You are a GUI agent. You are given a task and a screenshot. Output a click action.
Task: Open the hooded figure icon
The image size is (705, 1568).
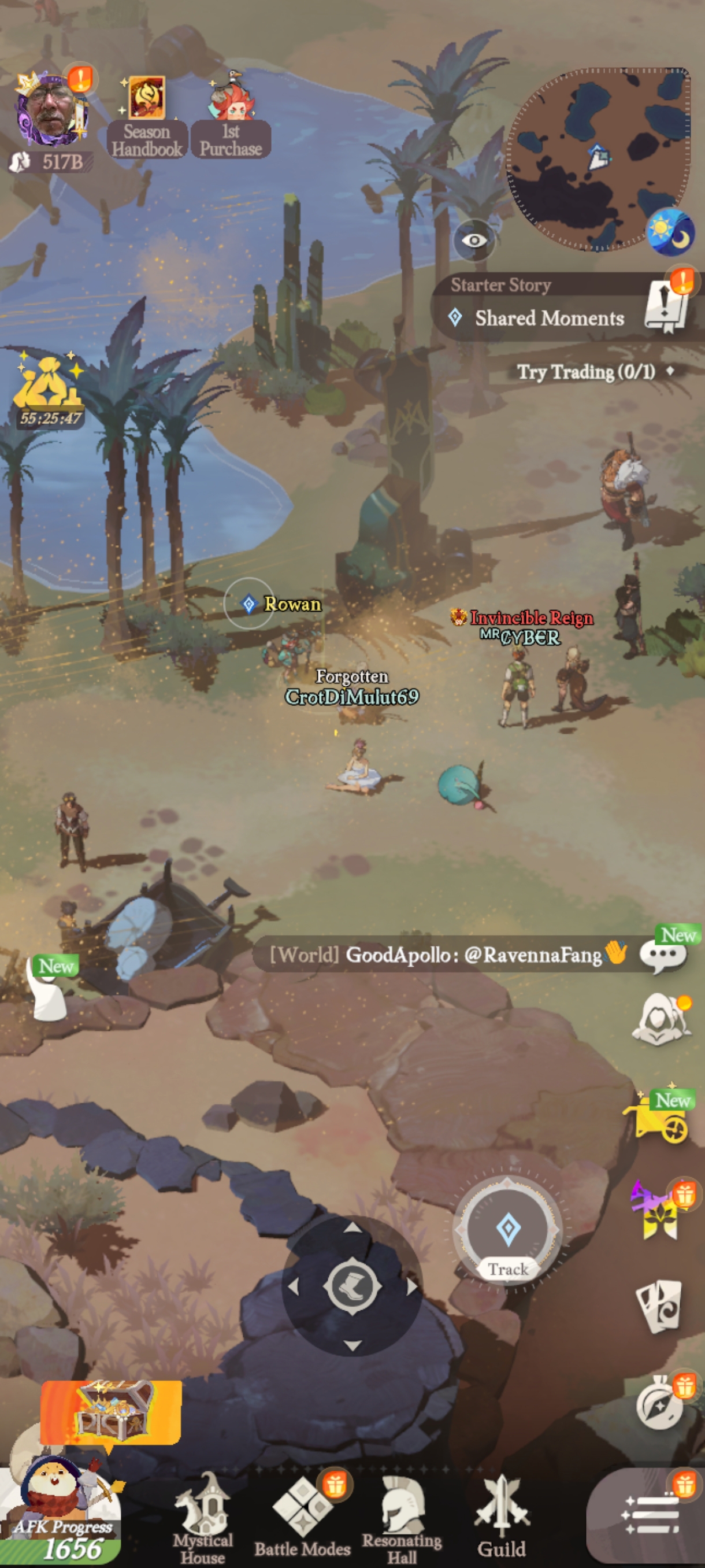pos(661,1020)
